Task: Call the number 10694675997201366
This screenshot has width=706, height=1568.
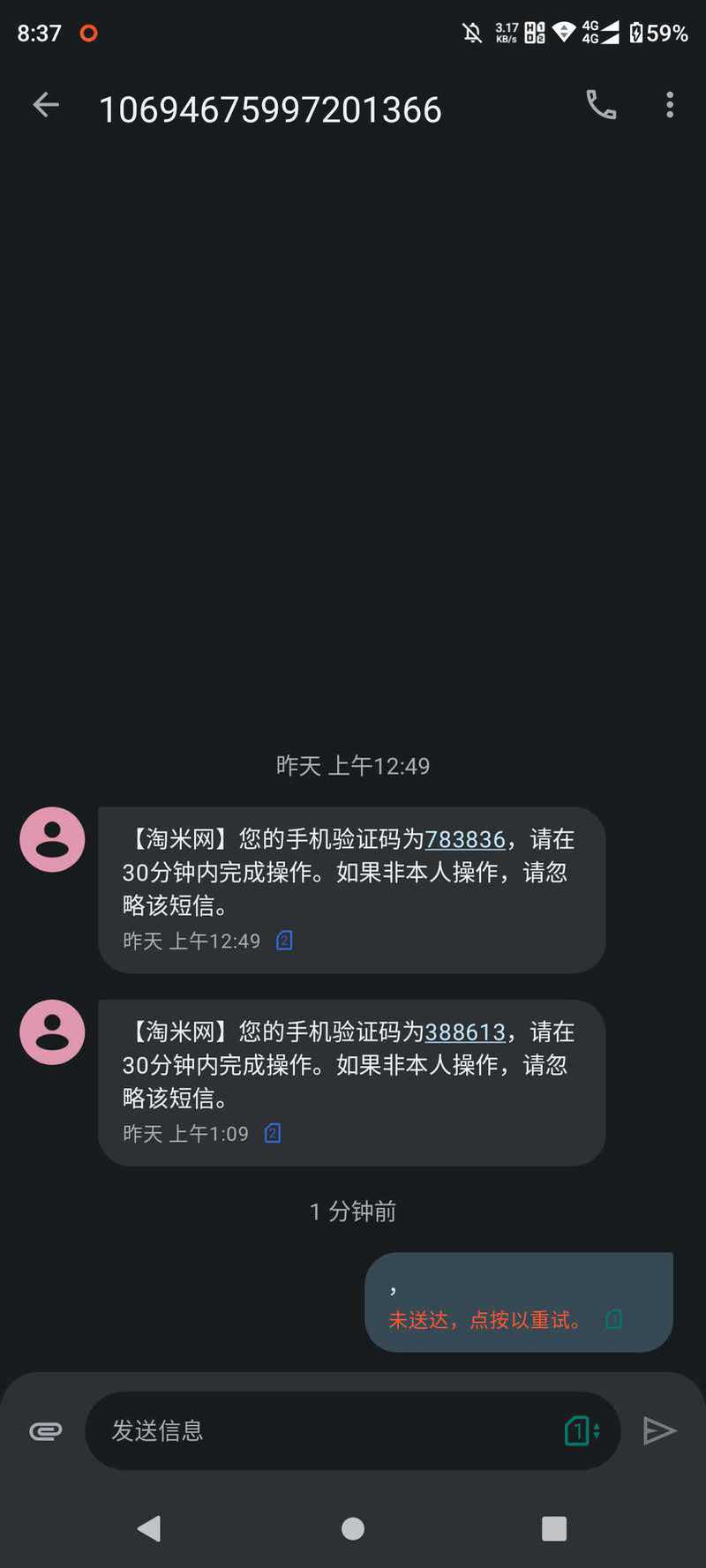Action: pos(601,105)
